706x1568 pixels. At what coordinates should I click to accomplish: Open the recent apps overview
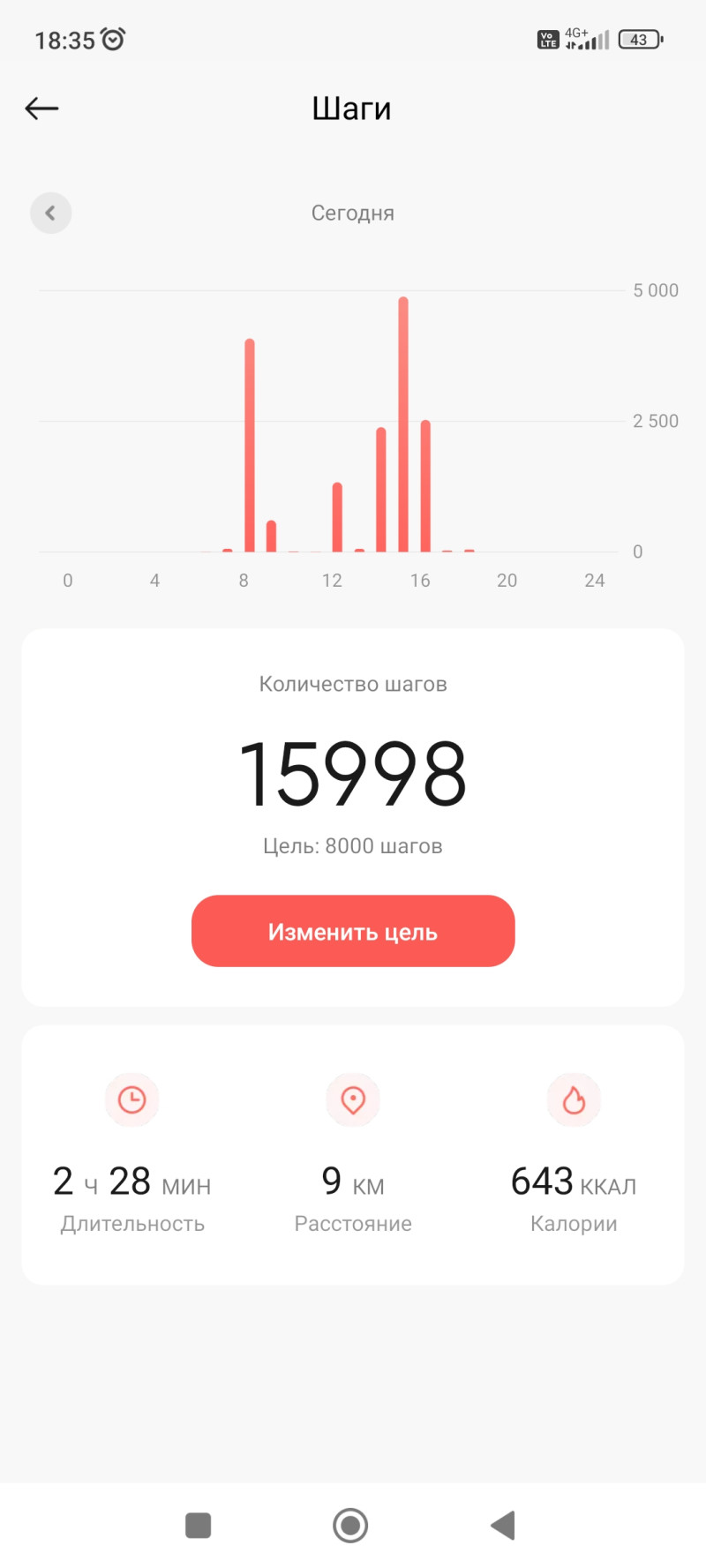tap(198, 1525)
